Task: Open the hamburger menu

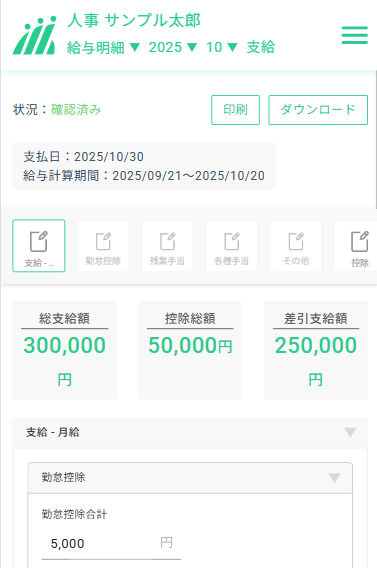Action: pos(355,35)
